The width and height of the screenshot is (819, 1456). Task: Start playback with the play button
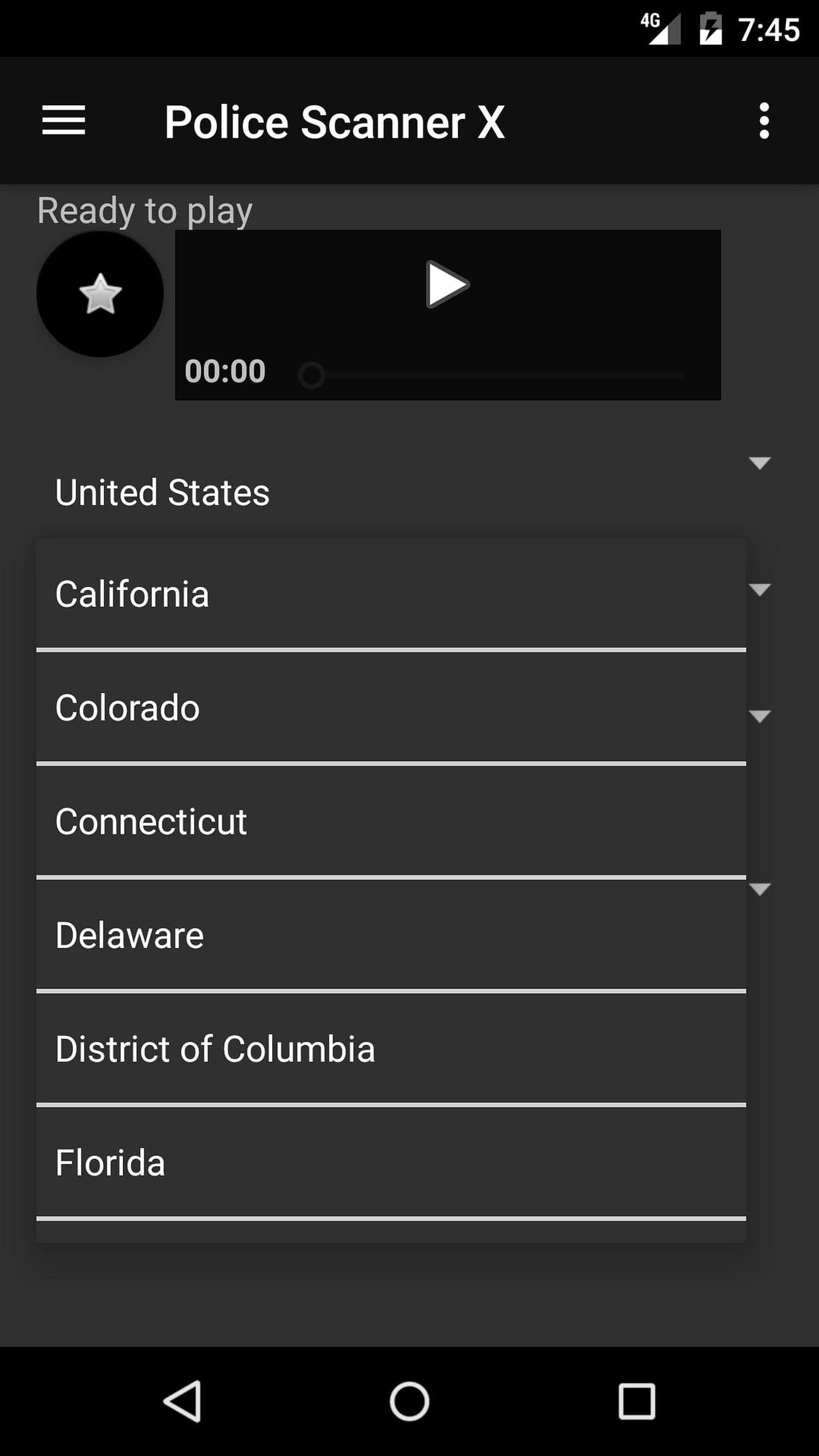coord(447,285)
